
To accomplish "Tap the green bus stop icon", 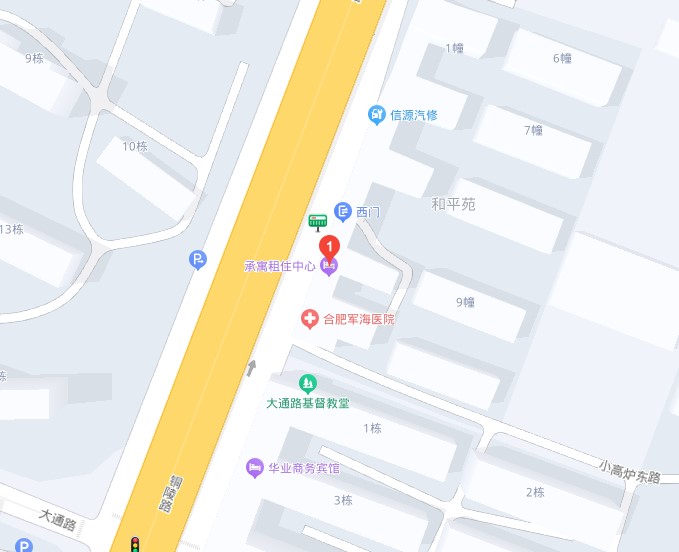I will pos(319,222).
